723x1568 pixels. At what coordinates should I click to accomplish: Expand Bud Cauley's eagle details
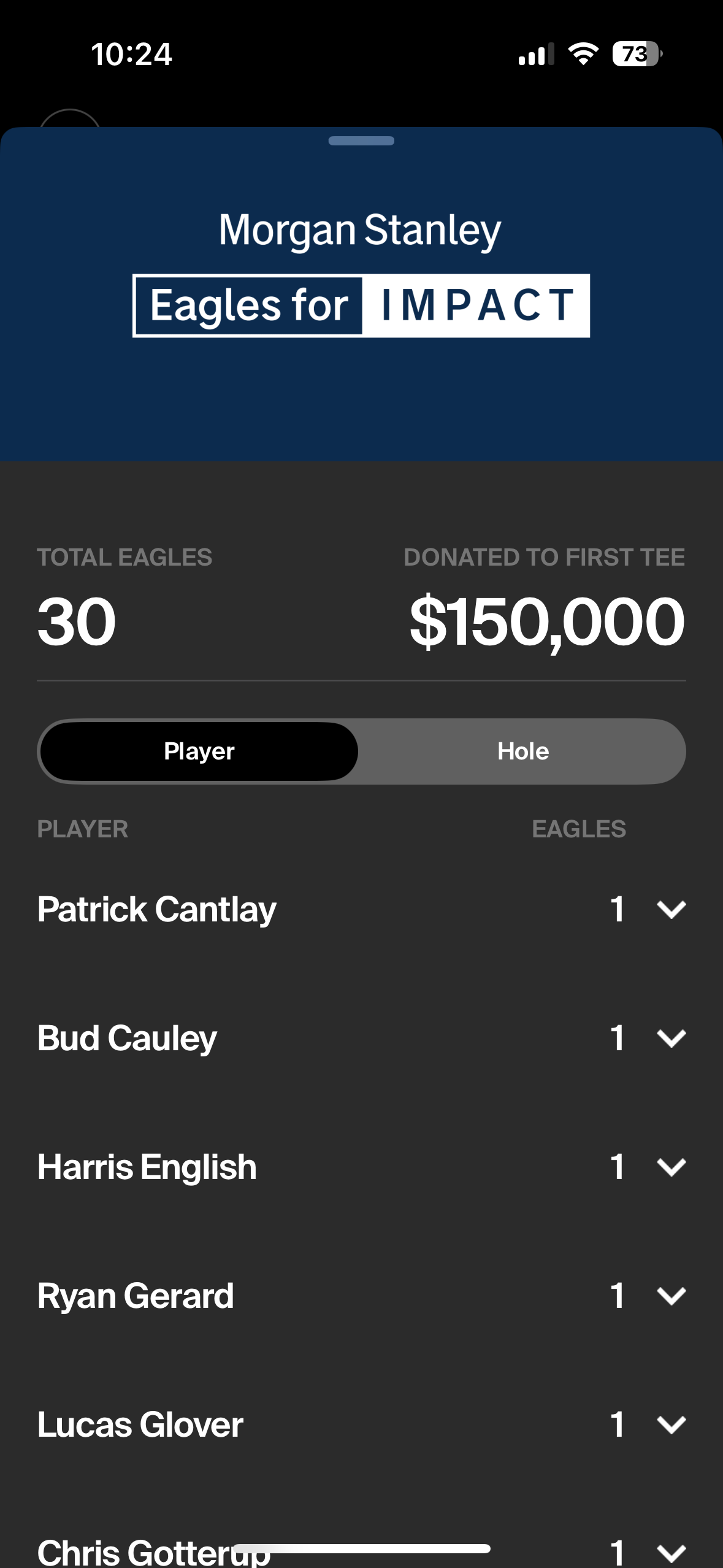click(671, 1038)
